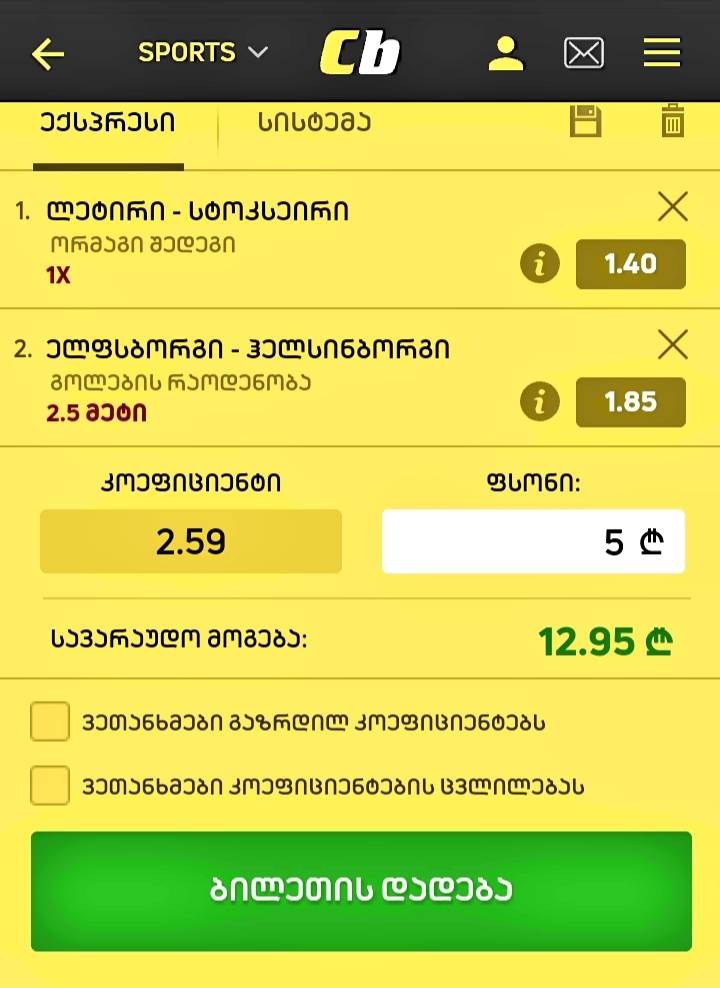Switch to the სისტემა tab
This screenshot has width=720, height=988.
(x=315, y=123)
